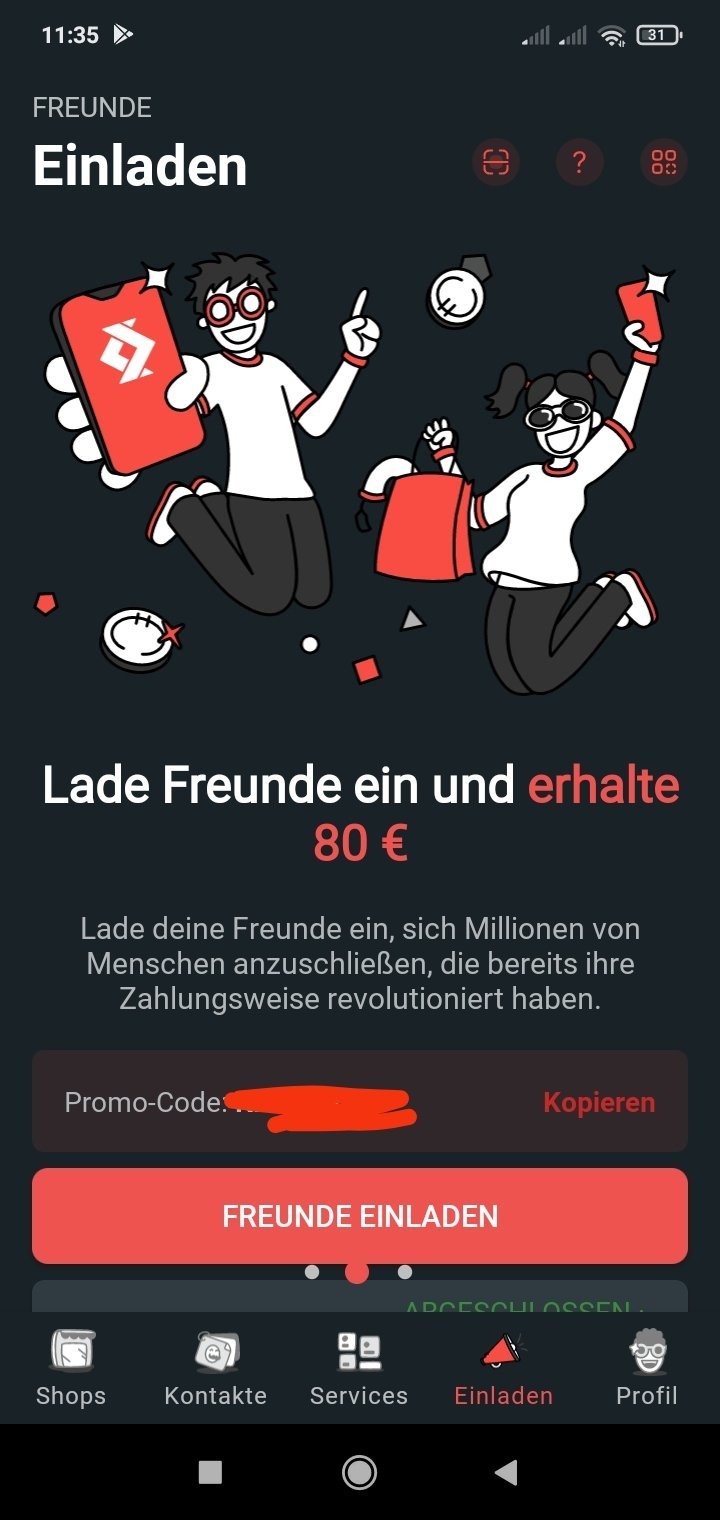Tap the FREUNDE EINLADEN button
Viewport: 720px width, 1520px height.
(x=360, y=1216)
